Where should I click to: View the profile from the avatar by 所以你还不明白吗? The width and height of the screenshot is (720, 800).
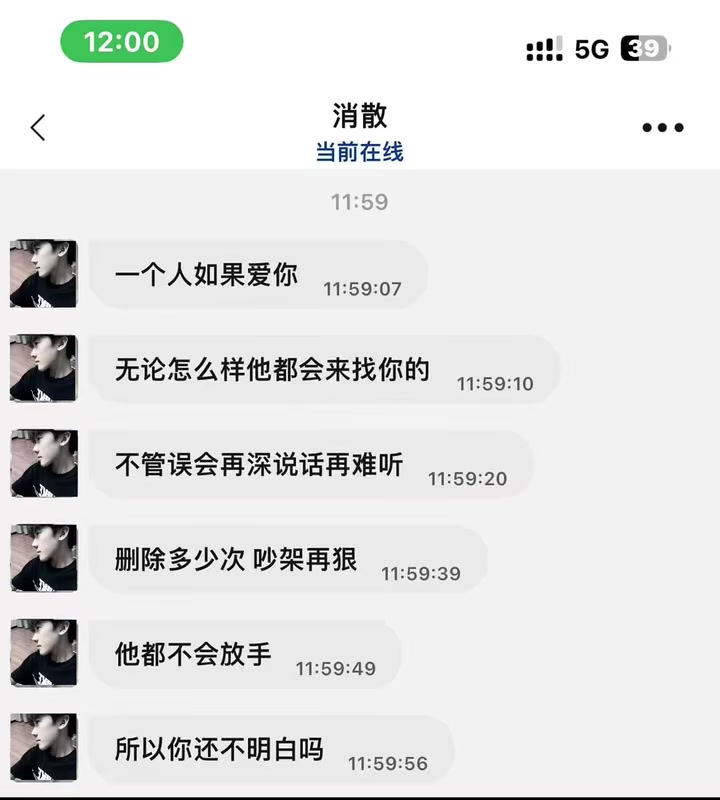point(44,747)
